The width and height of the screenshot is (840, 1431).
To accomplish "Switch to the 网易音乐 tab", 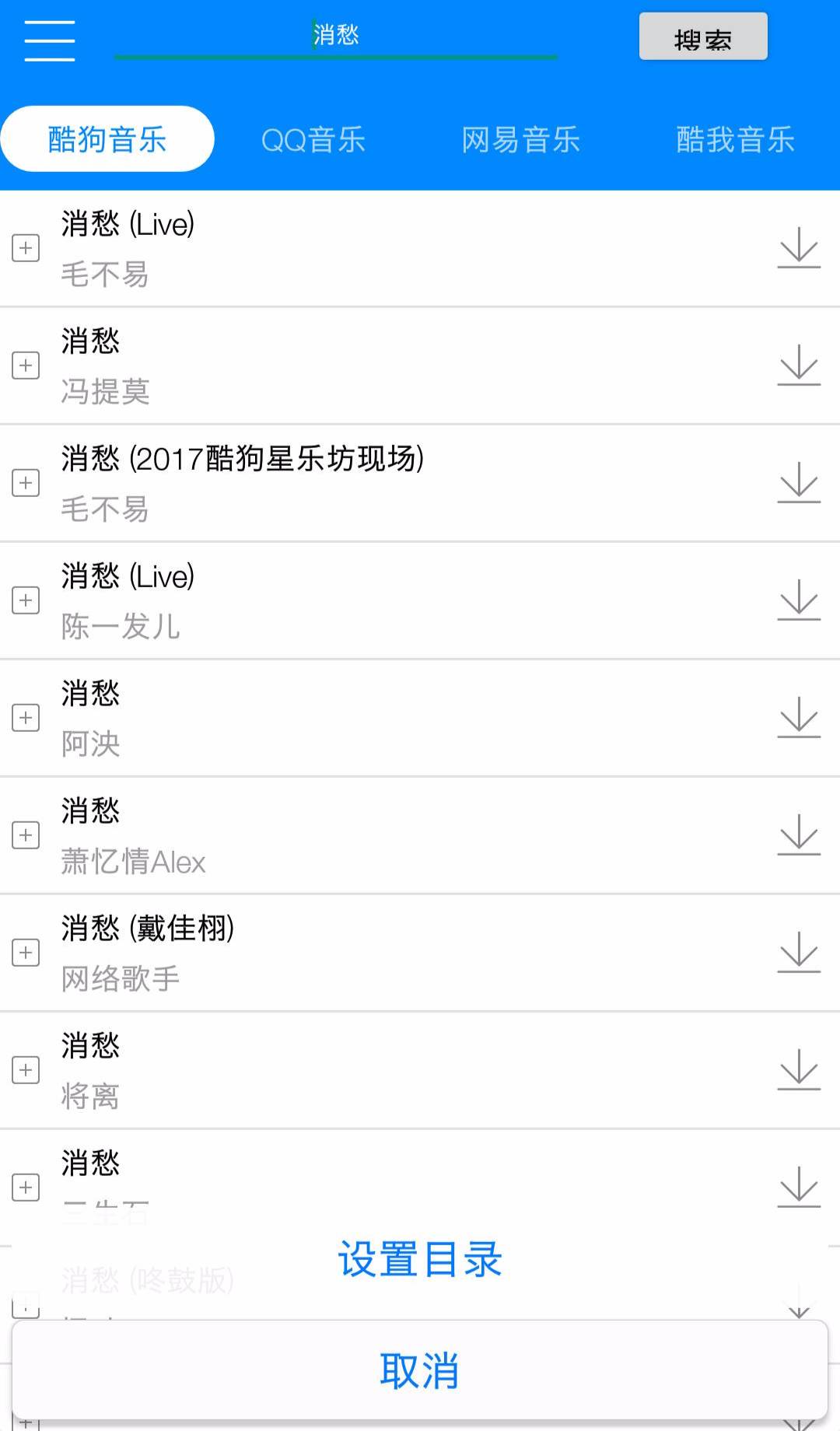I will (x=520, y=140).
